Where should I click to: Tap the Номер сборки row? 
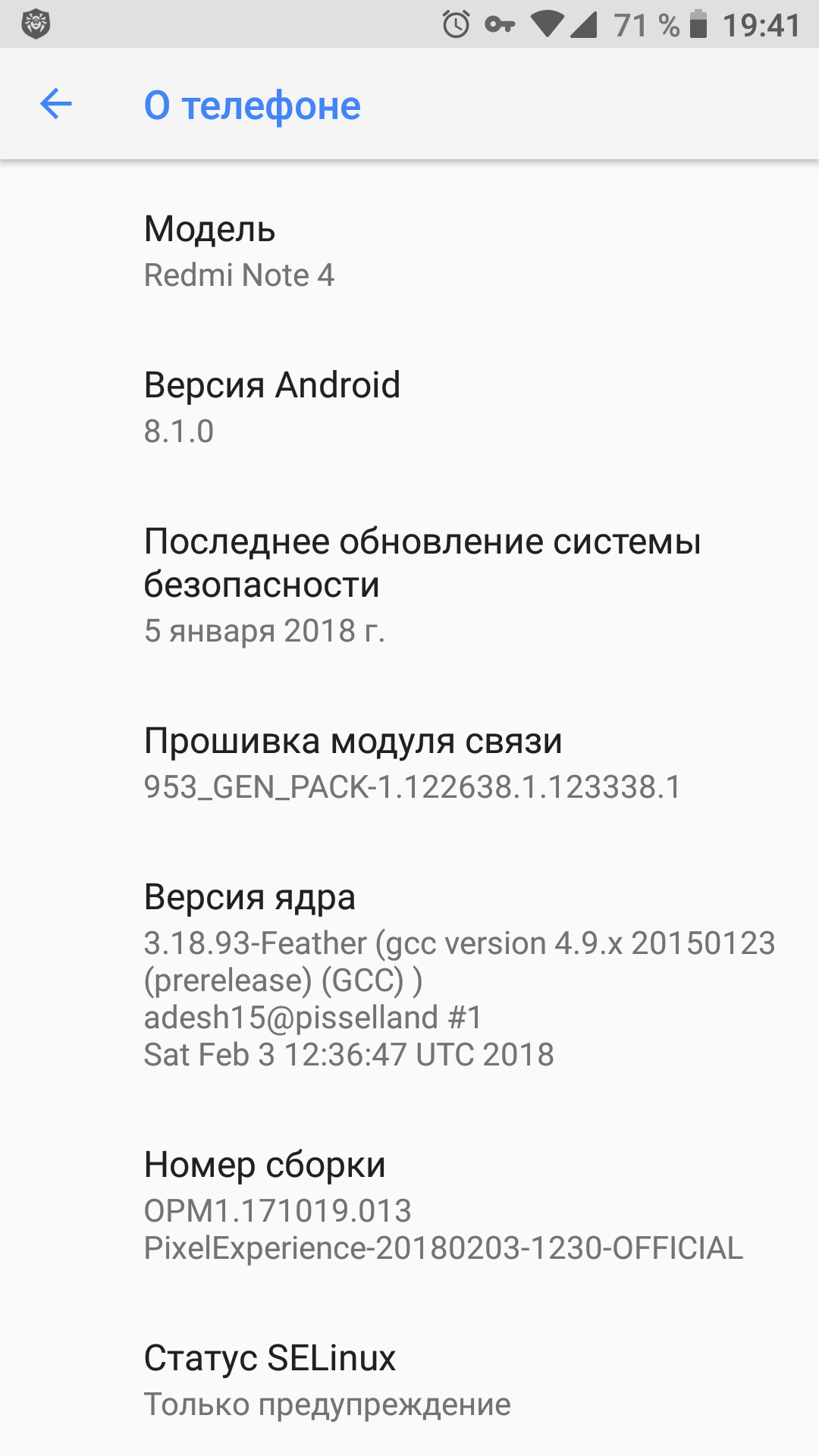(409, 1206)
